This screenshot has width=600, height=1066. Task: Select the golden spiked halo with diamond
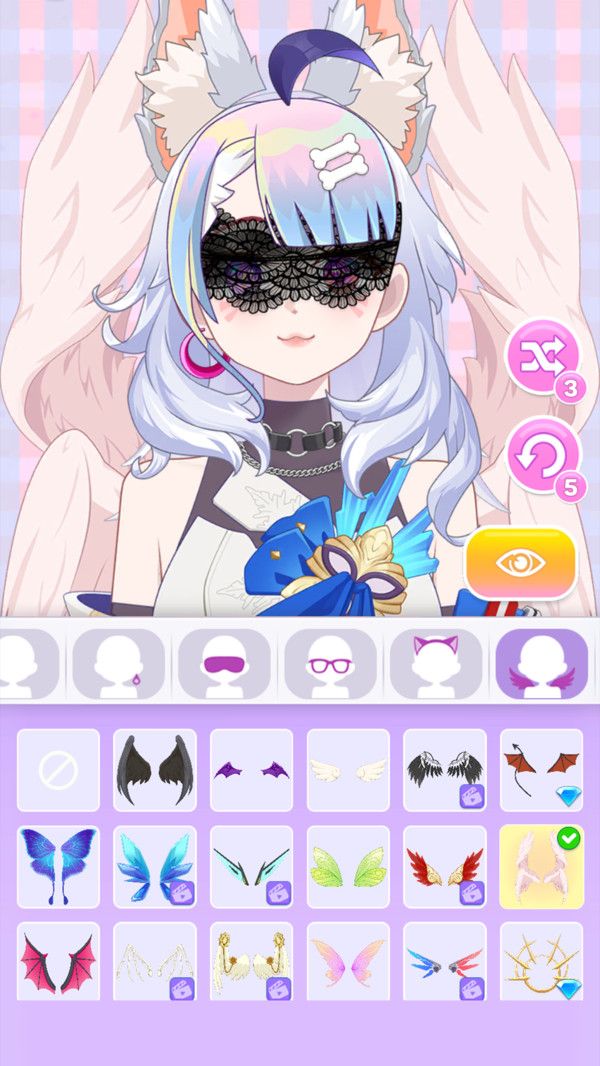pos(541,962)
